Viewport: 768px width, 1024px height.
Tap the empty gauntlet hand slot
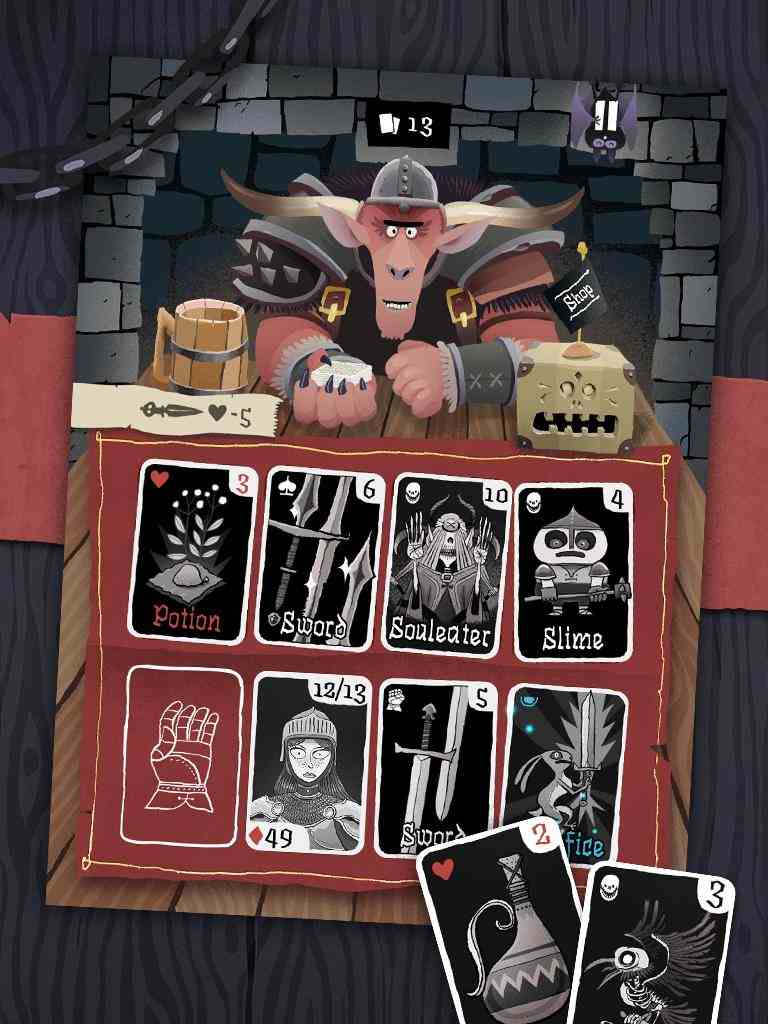pyautogui.click(x=182, y=755)
